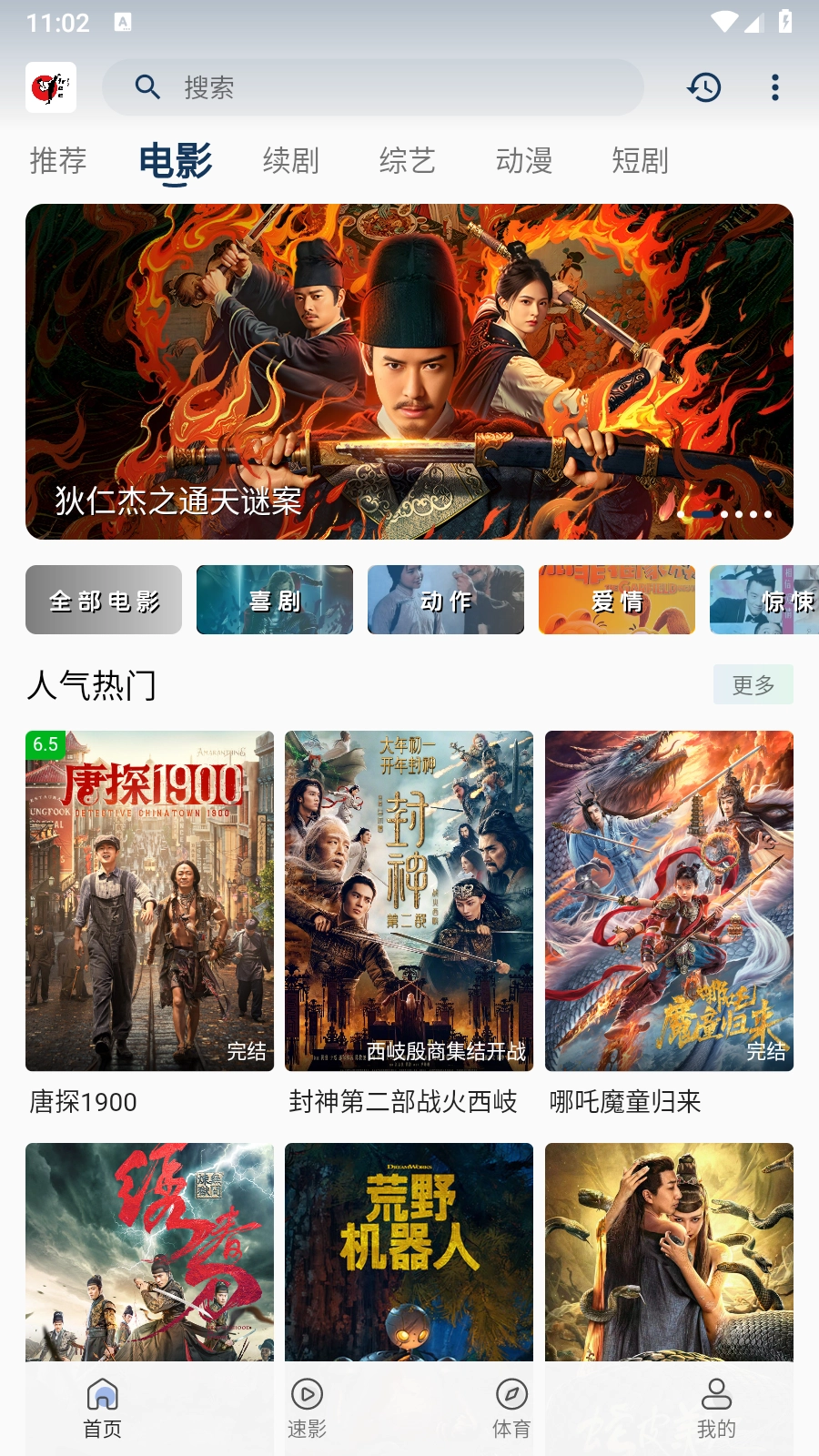
Task: Open the movie 唐探1900 via its title
Action: [x=83, y=1102]
